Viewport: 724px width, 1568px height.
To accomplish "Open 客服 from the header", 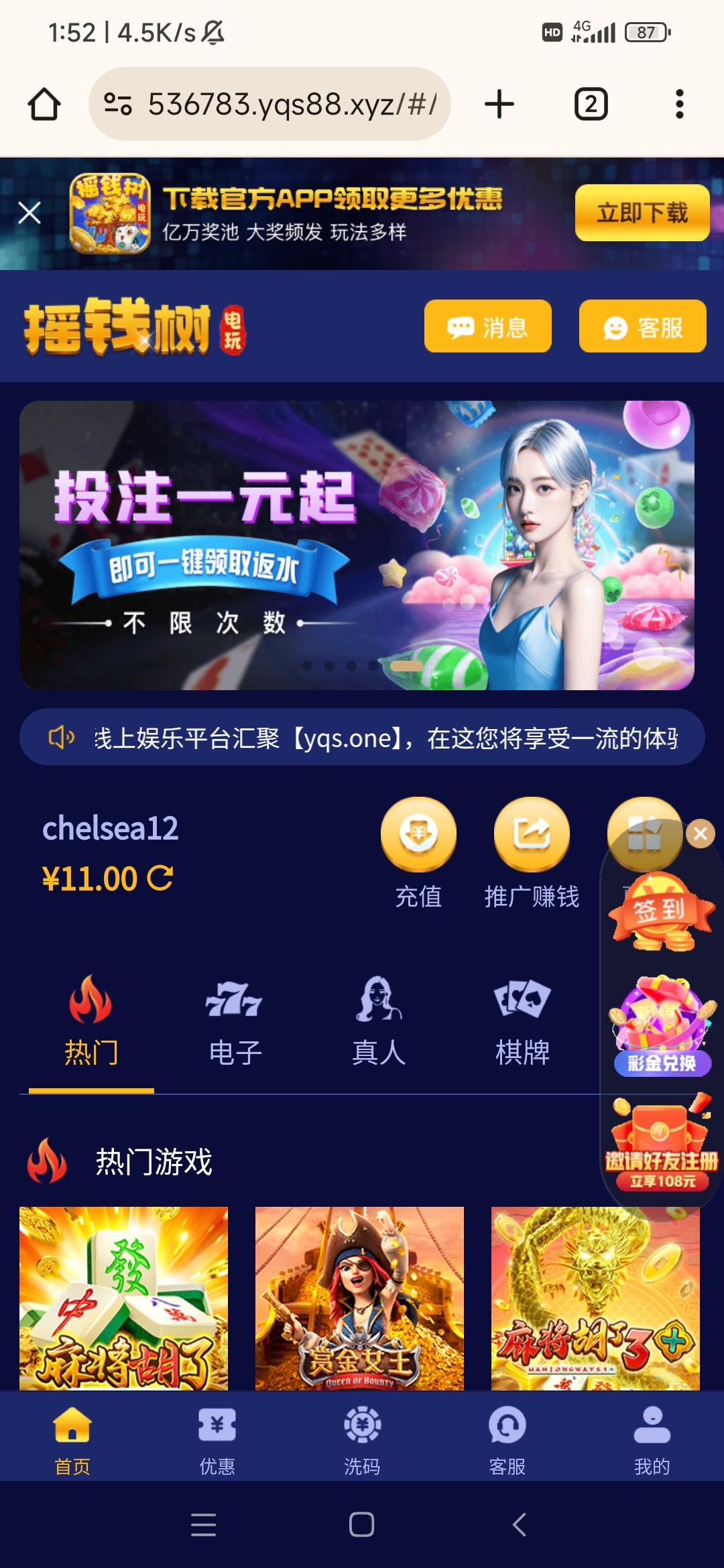I will (x=642, y=326).
